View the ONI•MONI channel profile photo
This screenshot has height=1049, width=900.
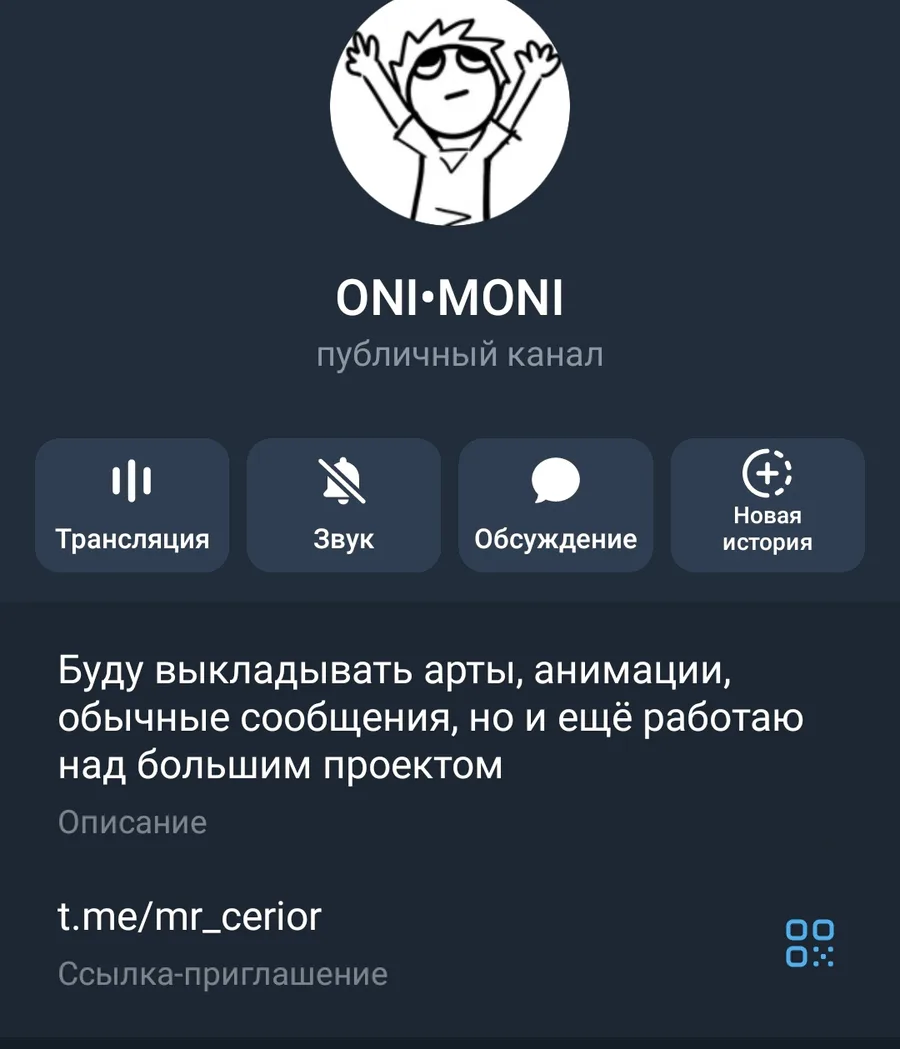[450, 105]
